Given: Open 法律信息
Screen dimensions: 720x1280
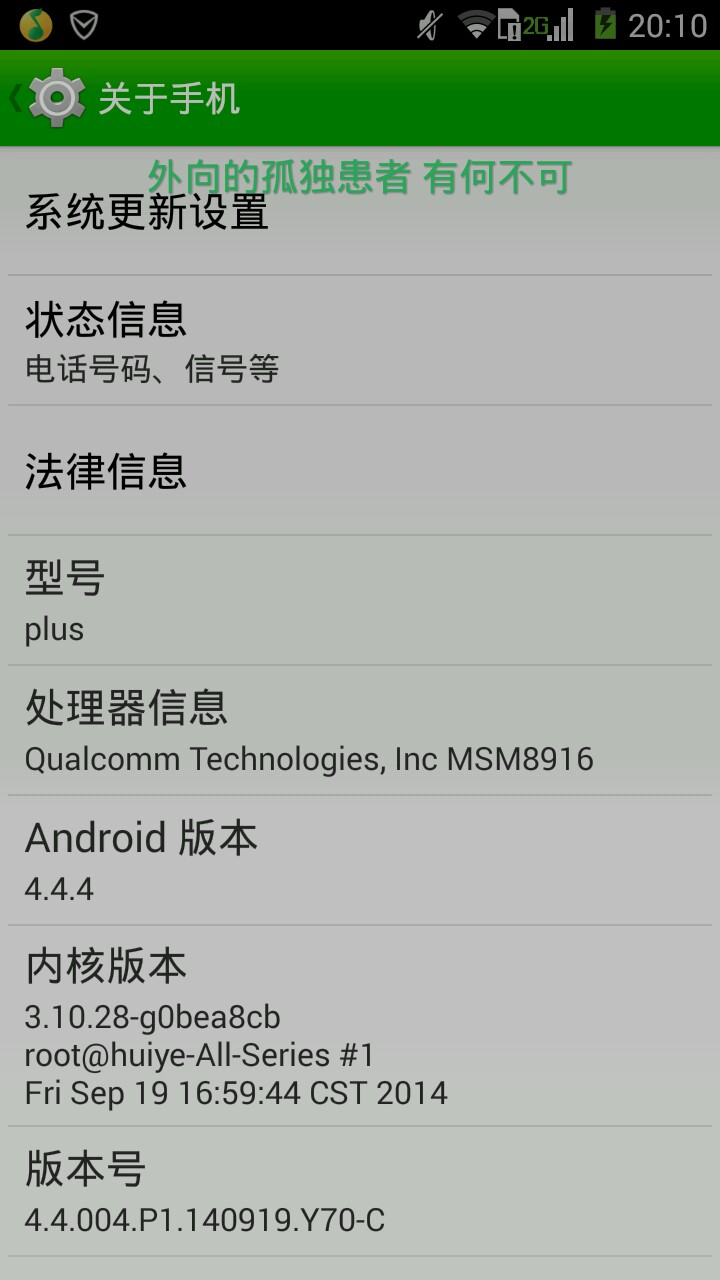Looking at the screenshot, I should tap(360, 471).
